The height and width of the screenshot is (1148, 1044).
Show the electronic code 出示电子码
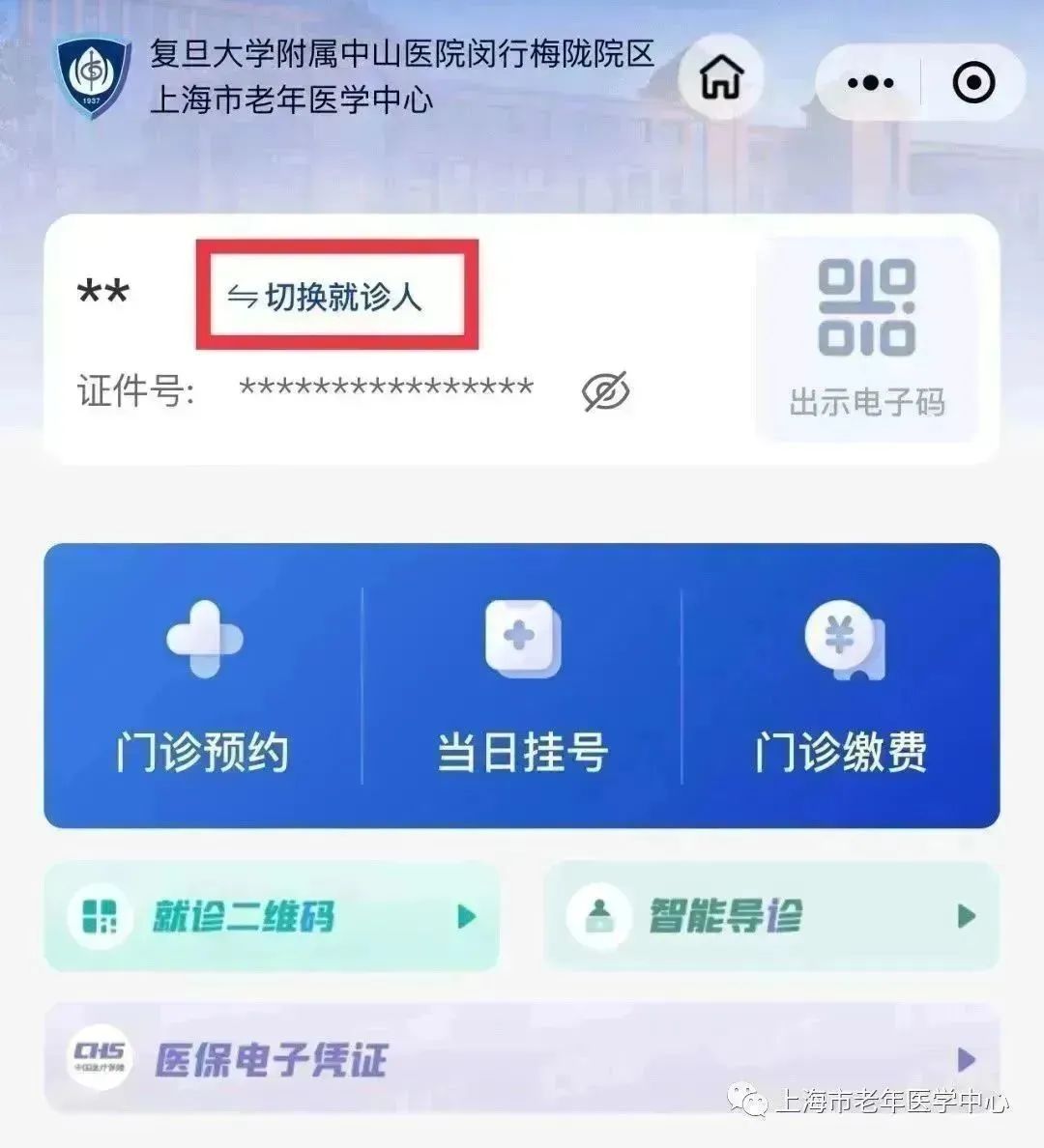(x=866, y=338)
